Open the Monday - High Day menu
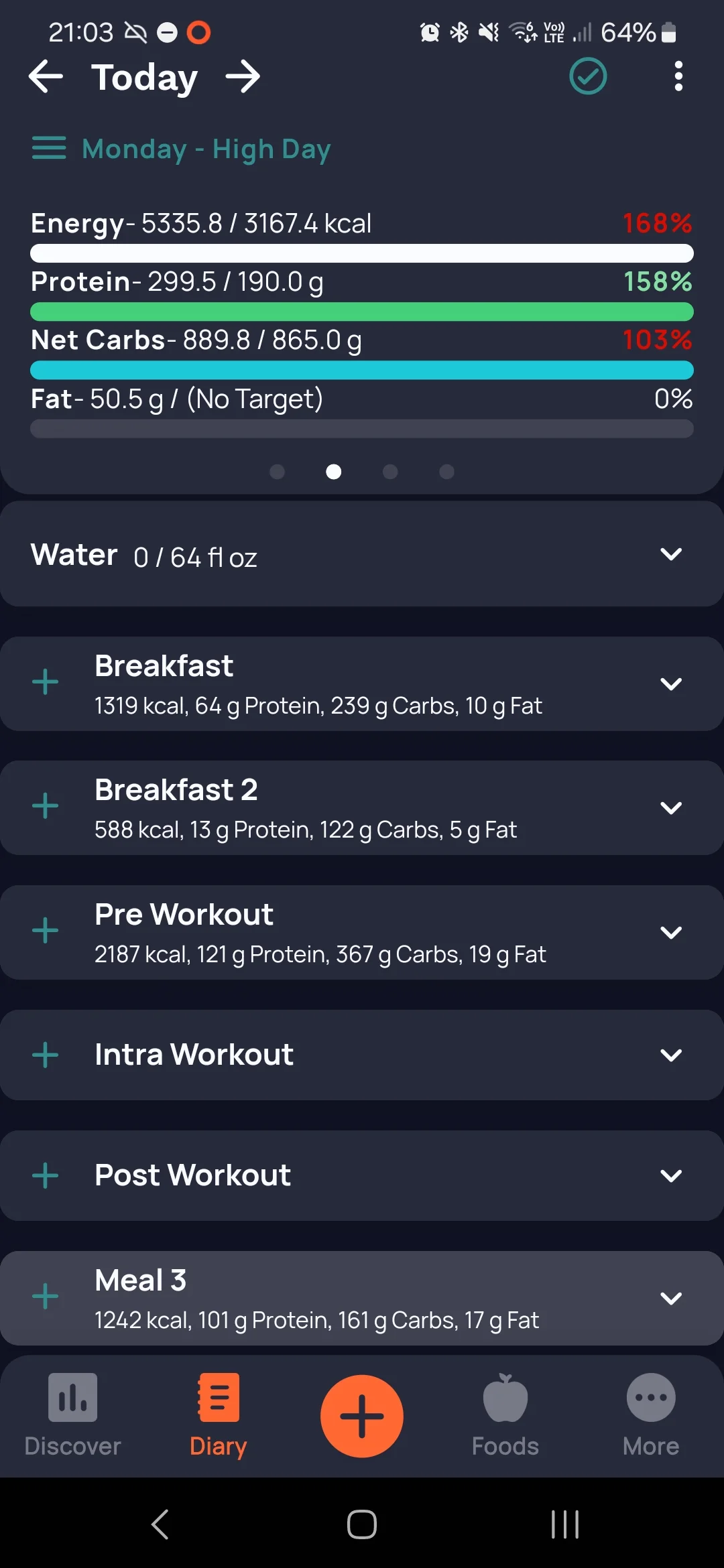This screenshot has height=1568, width=724. point(181,149)
